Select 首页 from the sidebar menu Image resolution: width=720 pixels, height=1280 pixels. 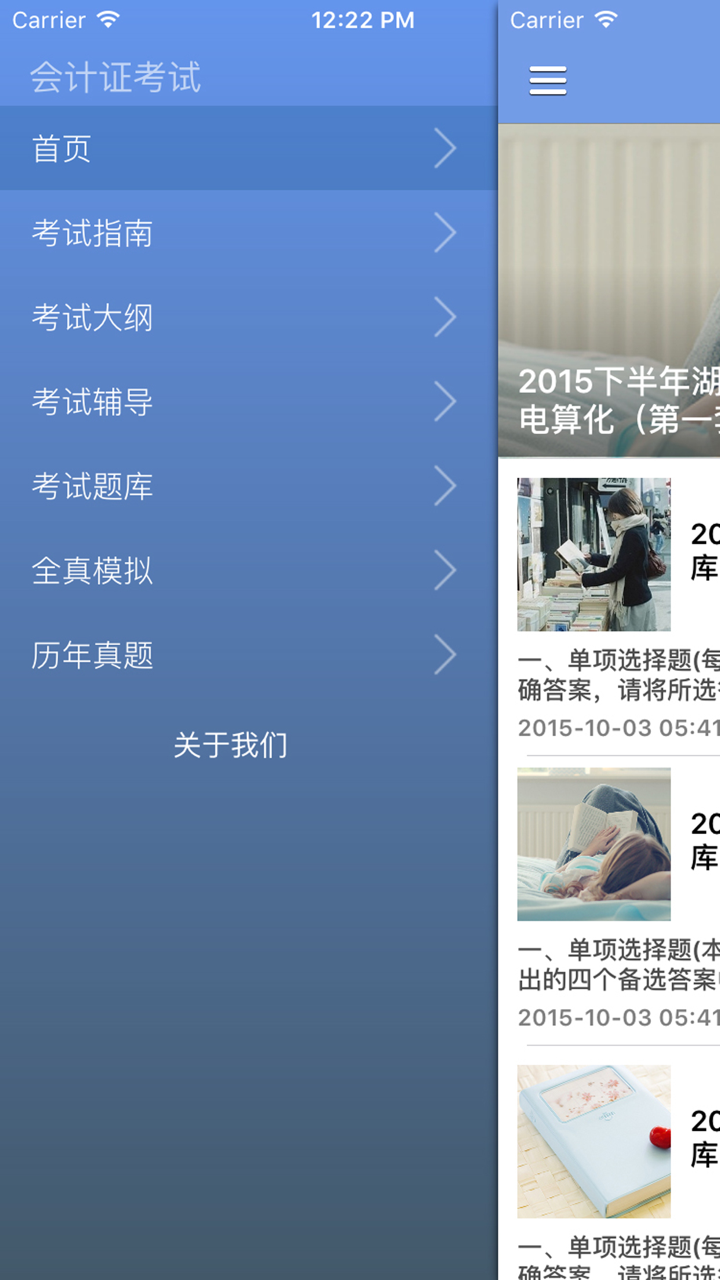point(62,148)
